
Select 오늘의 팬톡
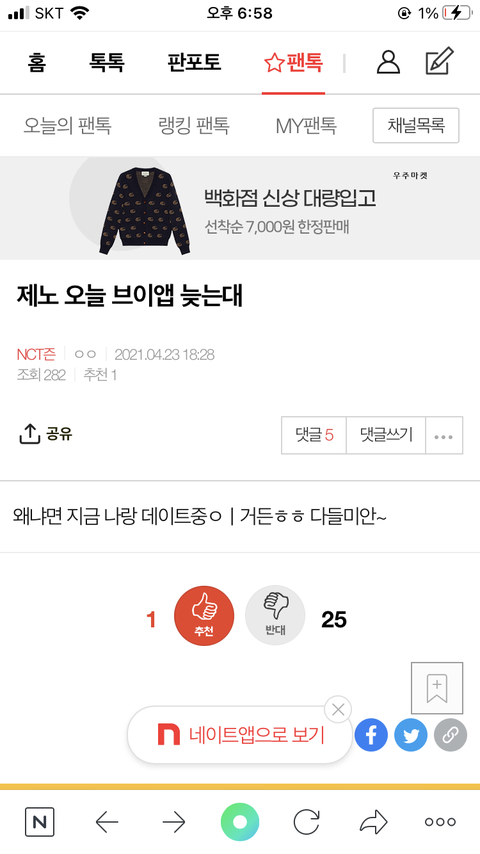[68, 126]
